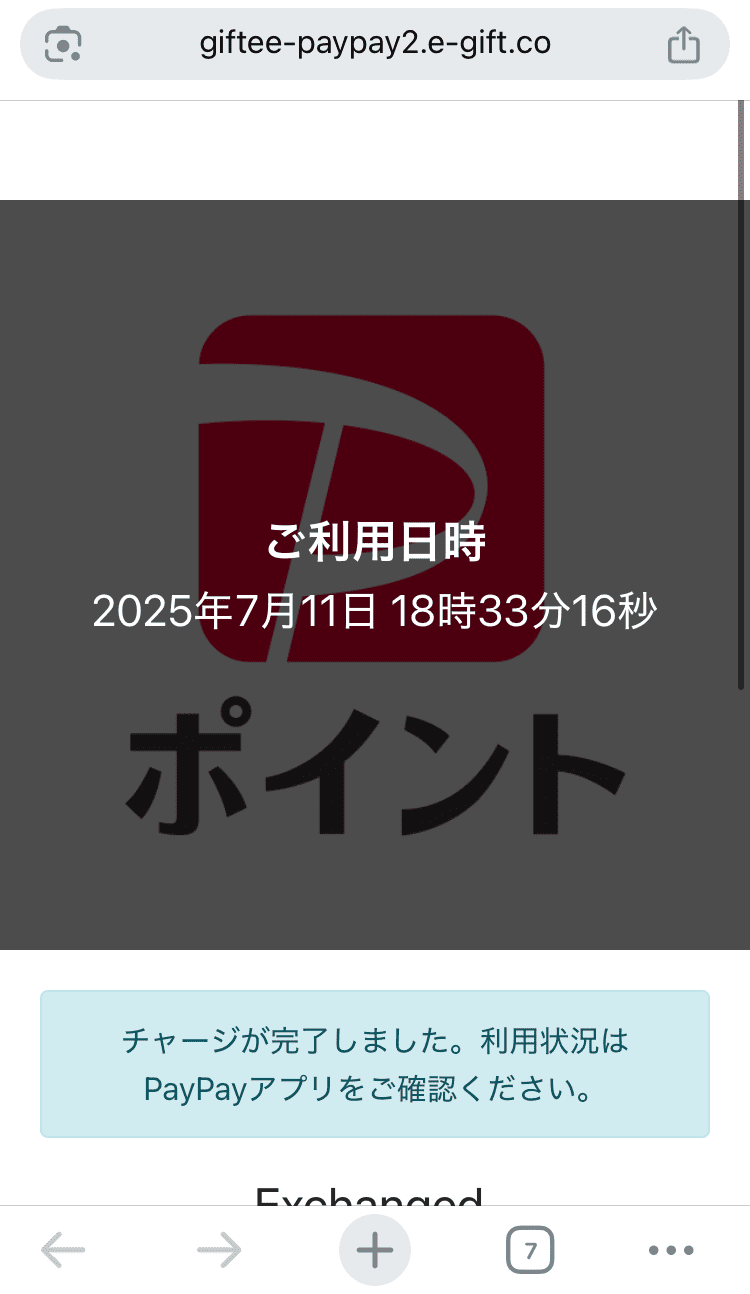
Task: Tap the address bar showing giftee-paypay2.e-gift.co
Action: [375, 44]
